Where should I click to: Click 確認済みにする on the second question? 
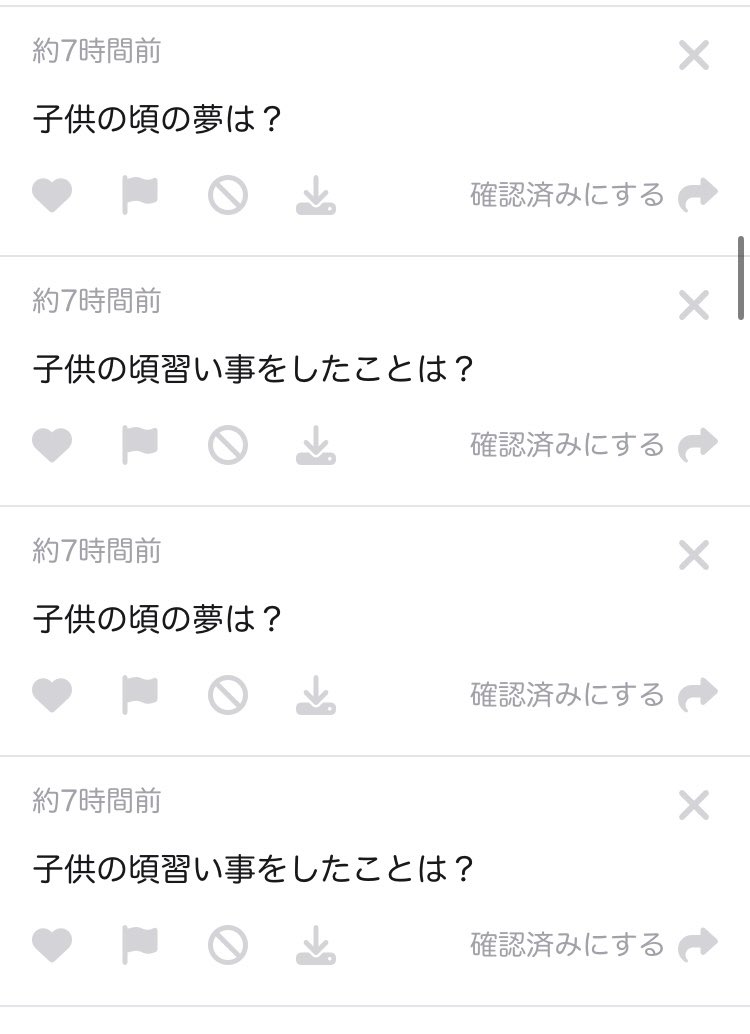click(566, 445)
